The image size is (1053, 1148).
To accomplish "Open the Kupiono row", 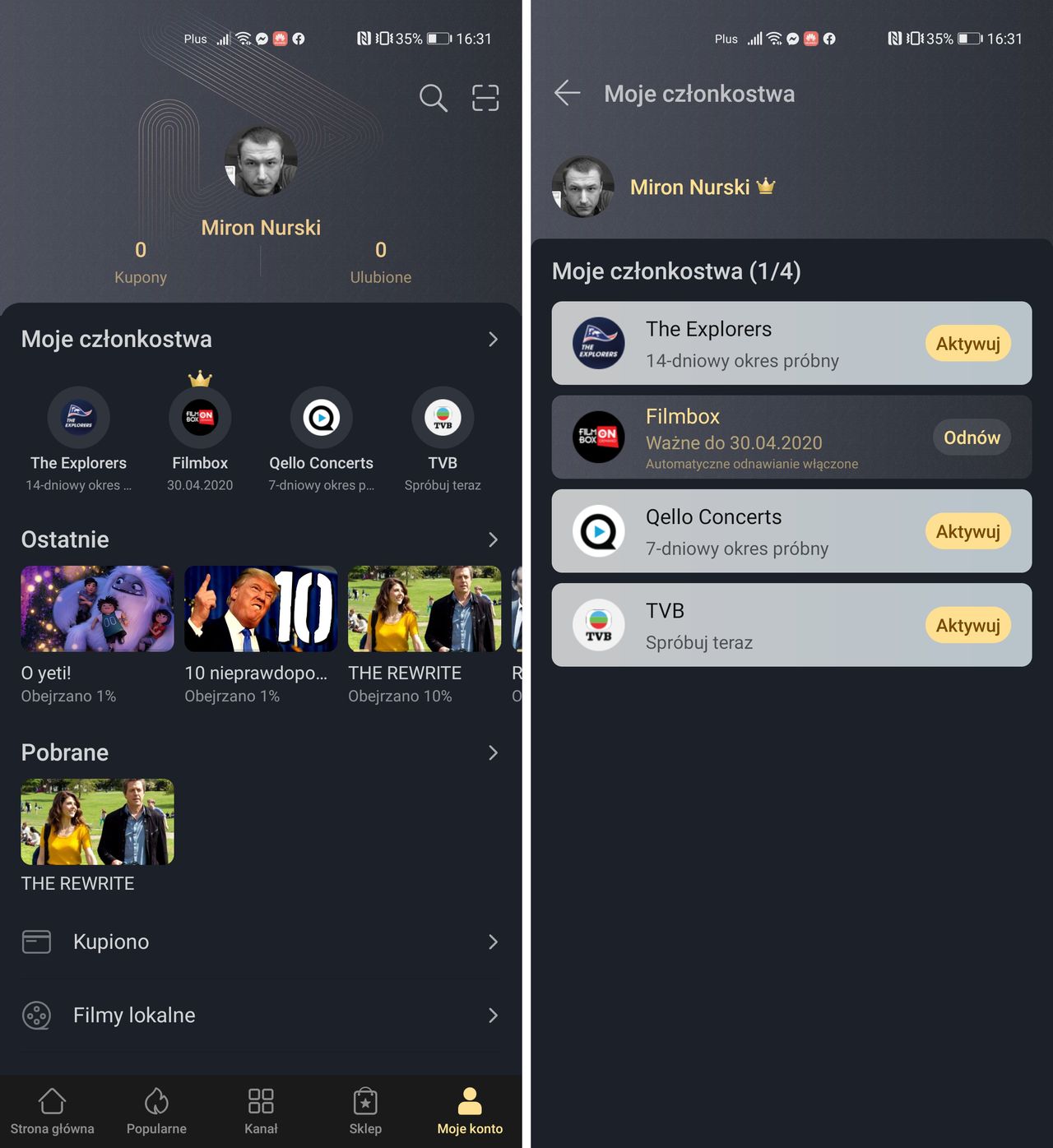I will coord(260,942).
